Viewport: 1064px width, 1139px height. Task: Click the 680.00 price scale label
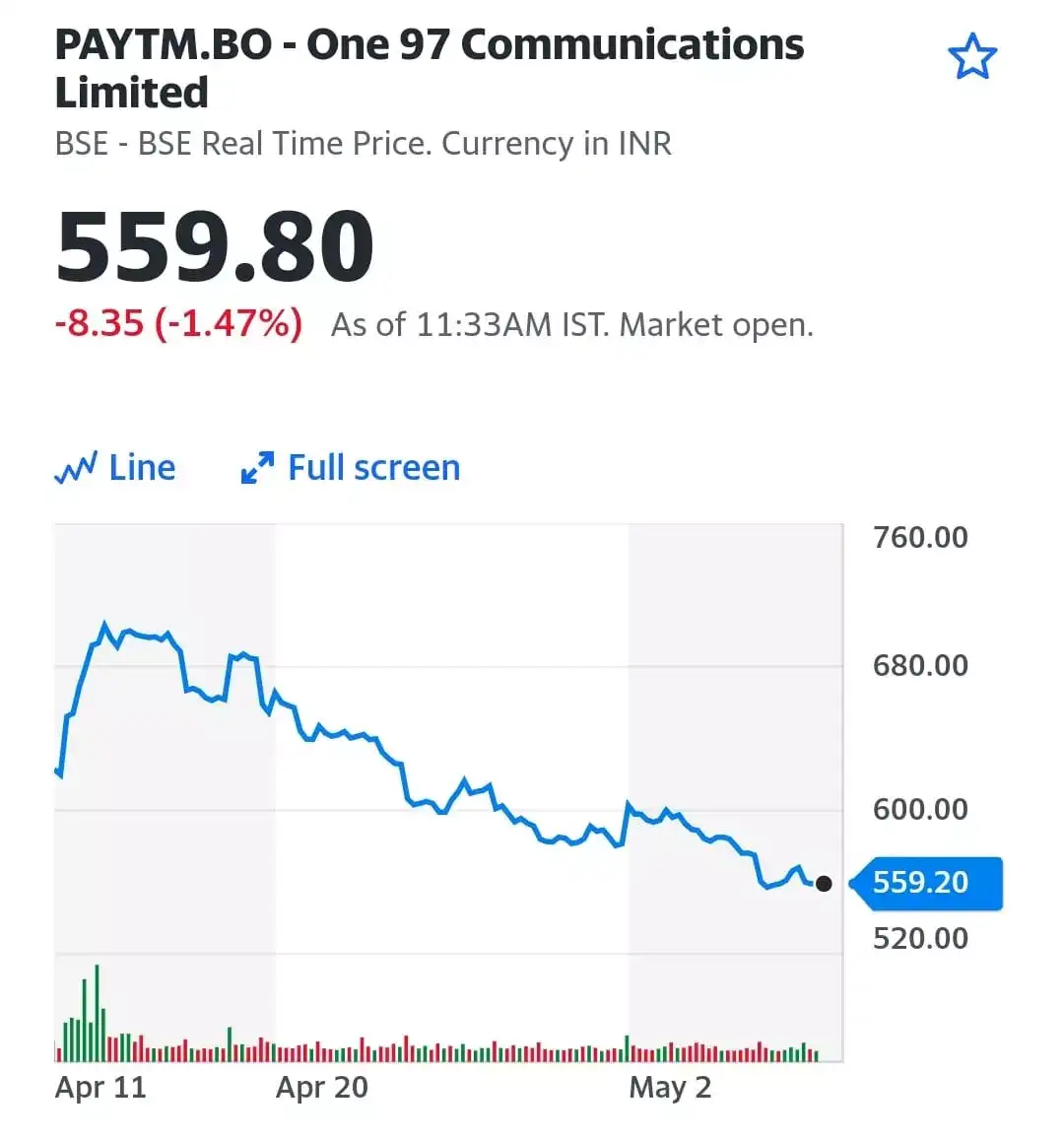(919, 665)
